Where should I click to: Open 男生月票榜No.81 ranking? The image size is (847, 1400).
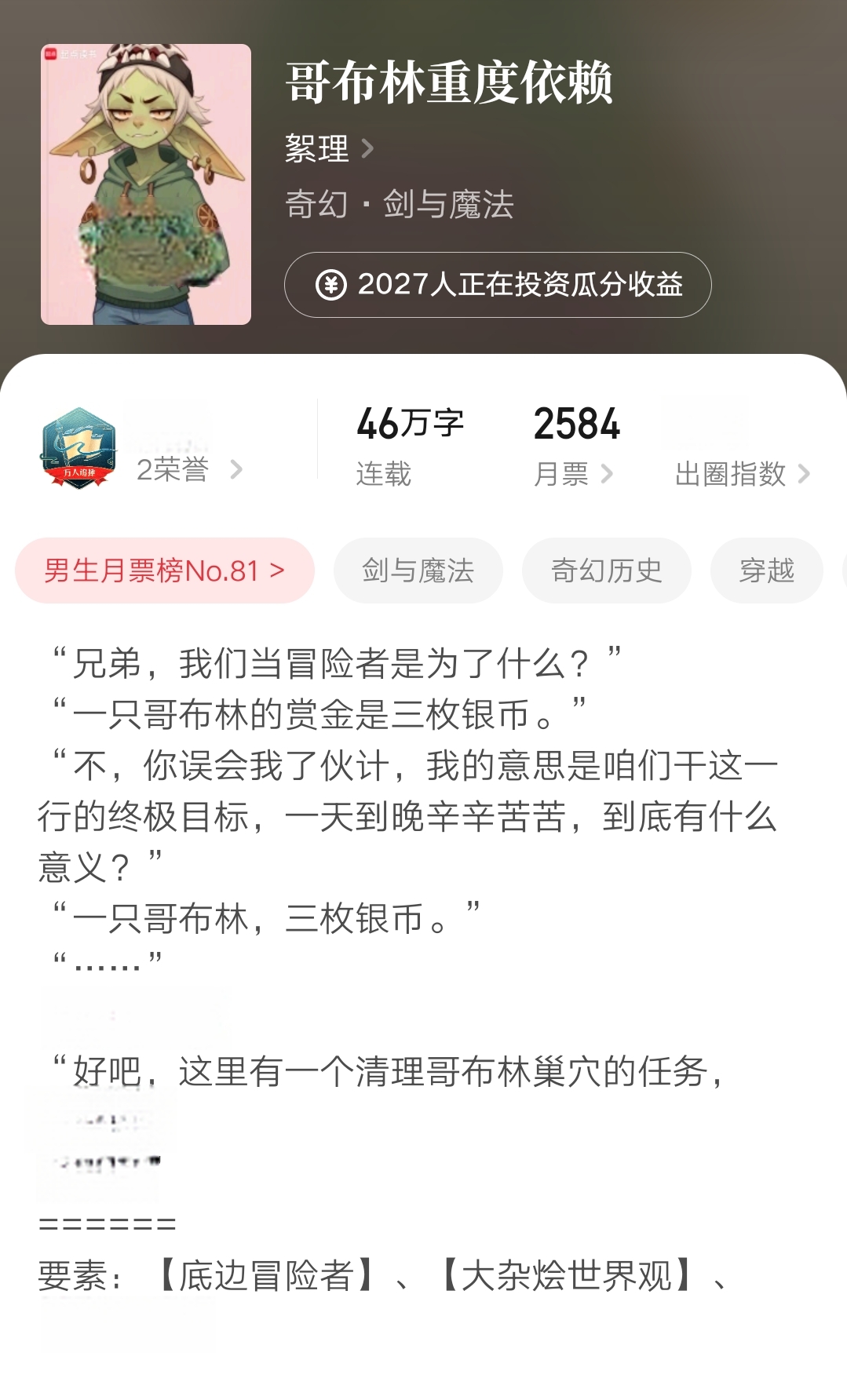(165, 571)
